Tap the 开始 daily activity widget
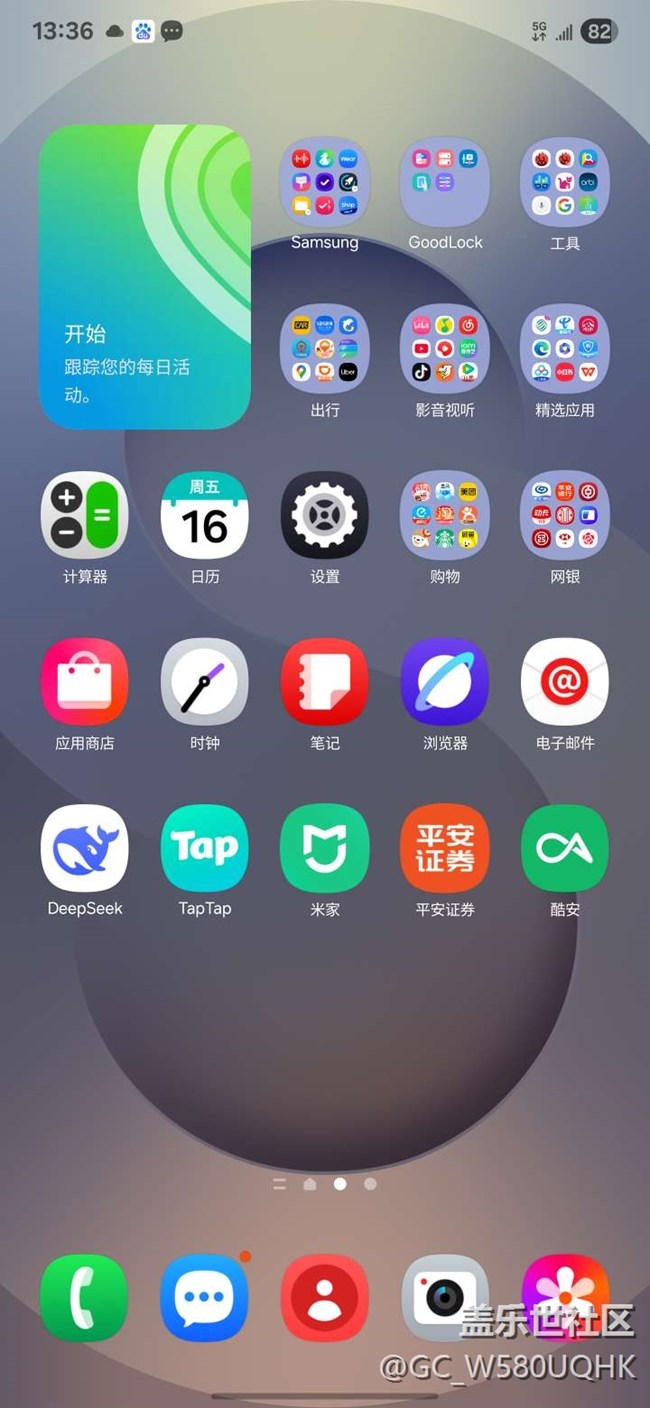Screen dimensions: 650x1408 tap(145, 277)
